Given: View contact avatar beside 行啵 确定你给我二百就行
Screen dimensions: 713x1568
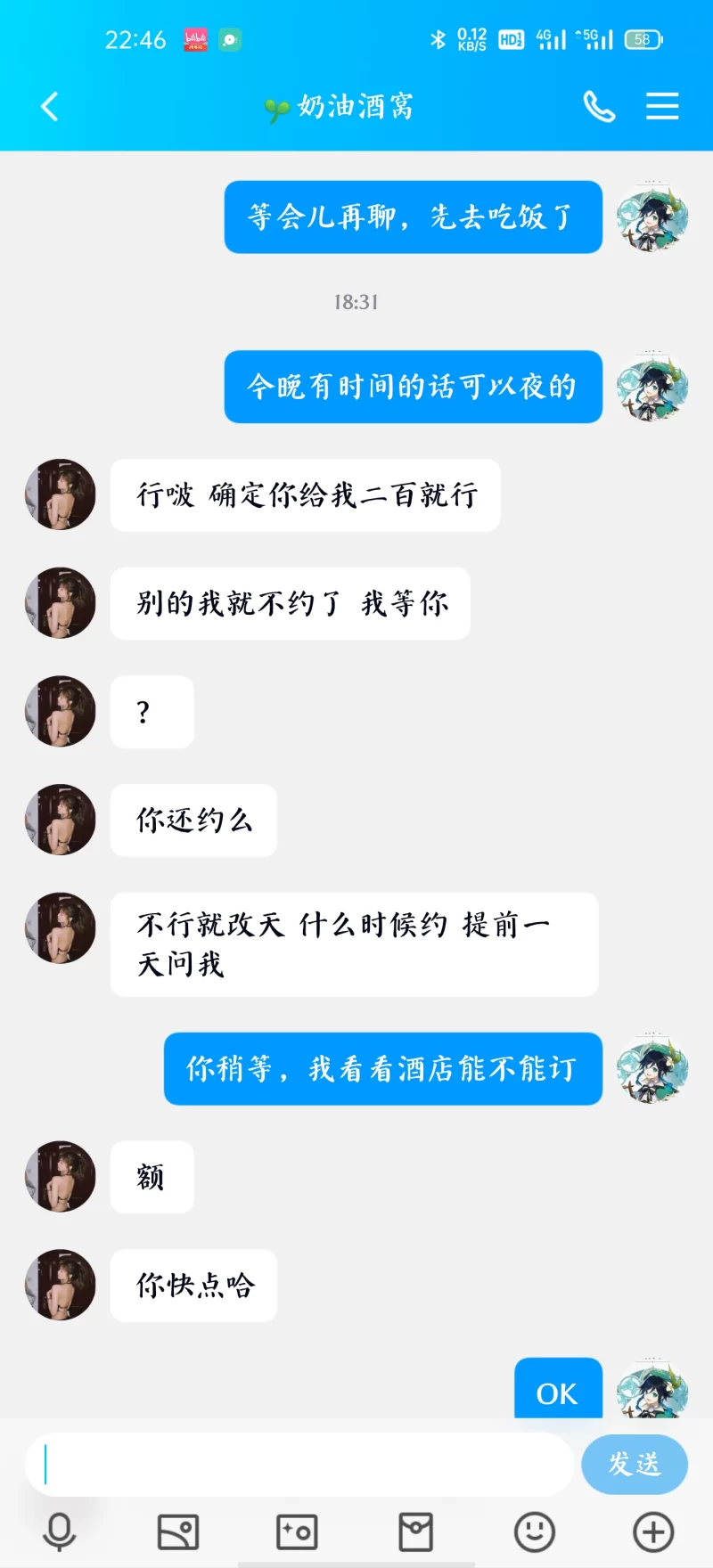Looking at the screenshot, I should pos(60,494).
